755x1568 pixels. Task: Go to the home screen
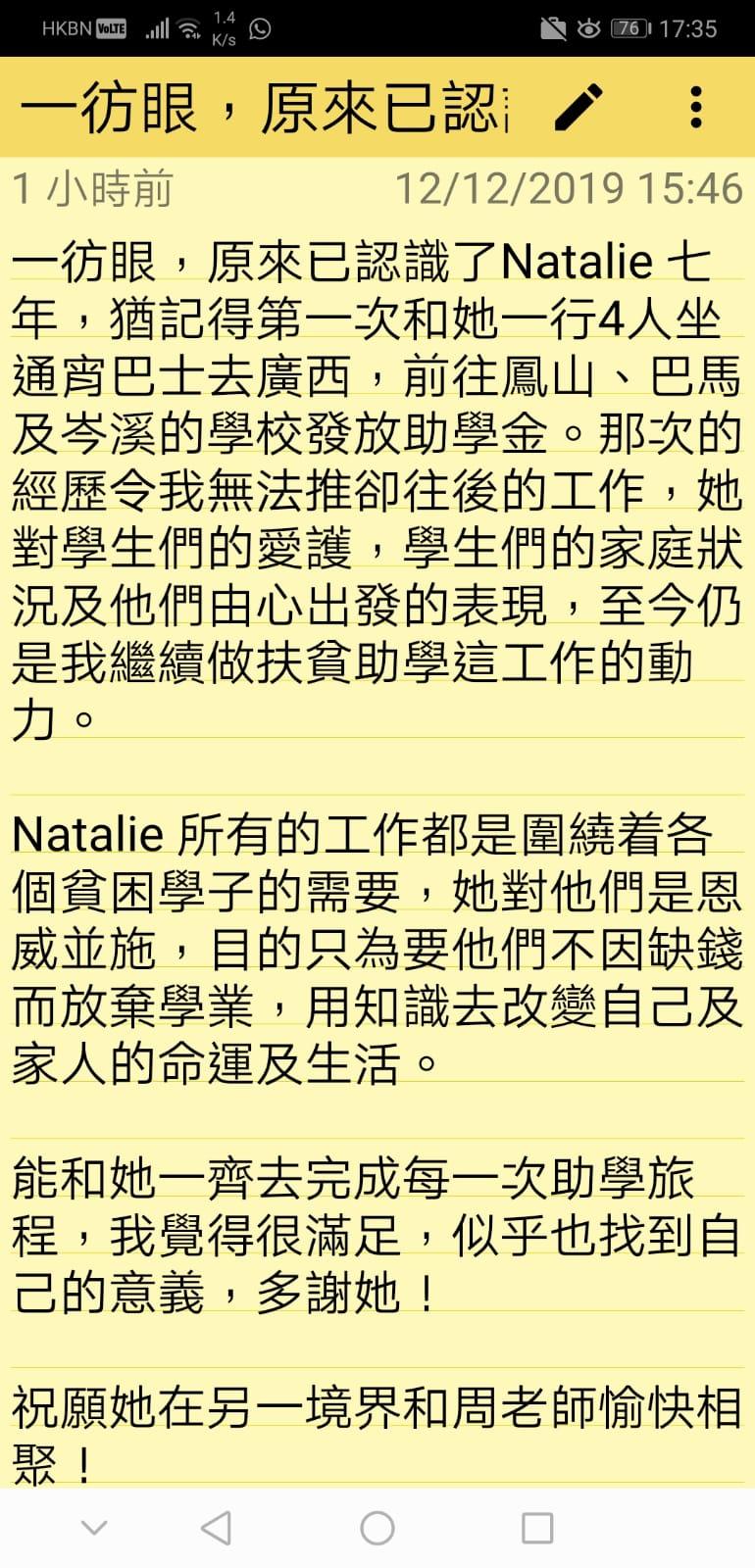click(x=377, y=1527)
